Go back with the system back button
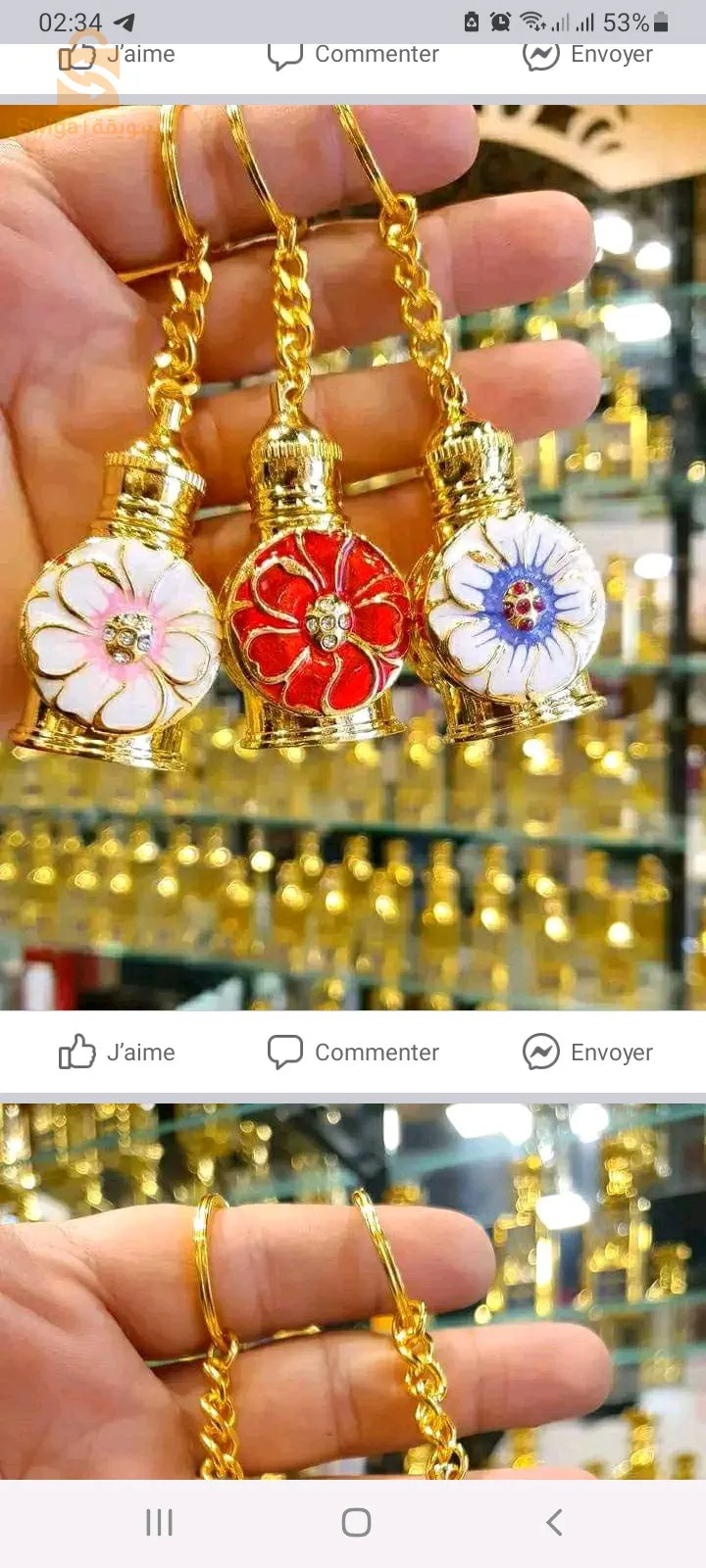The image size is (706, 1568). click(554, 1522)
